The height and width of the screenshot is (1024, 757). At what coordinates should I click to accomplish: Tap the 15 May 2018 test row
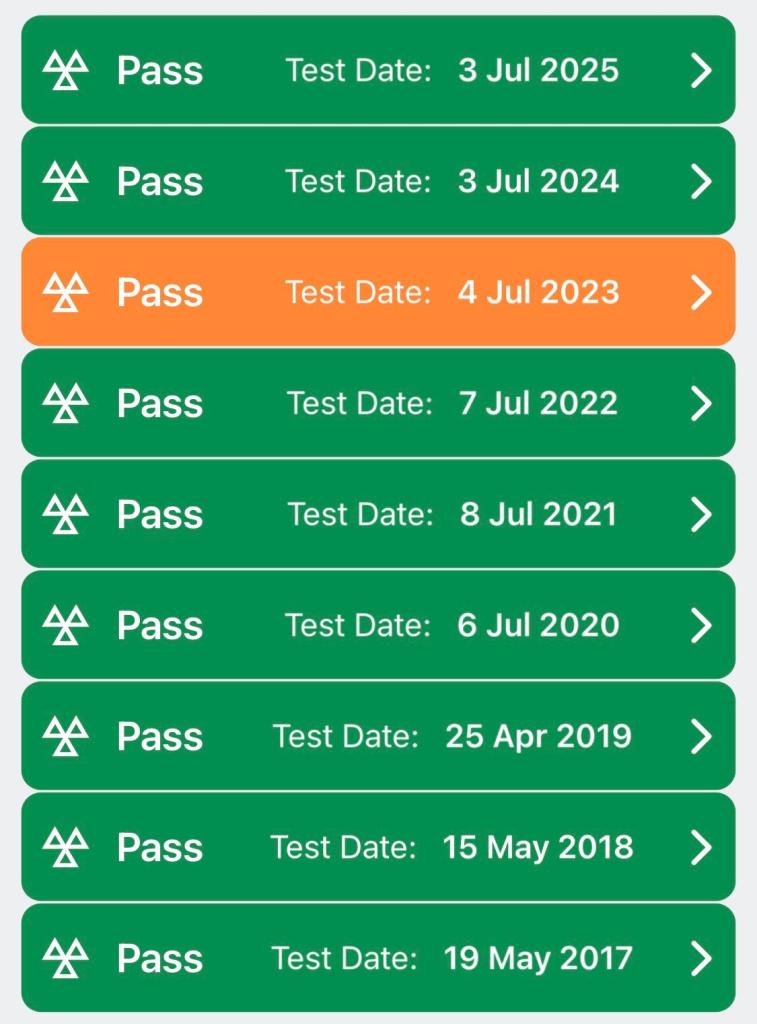(x=378, y=847)
